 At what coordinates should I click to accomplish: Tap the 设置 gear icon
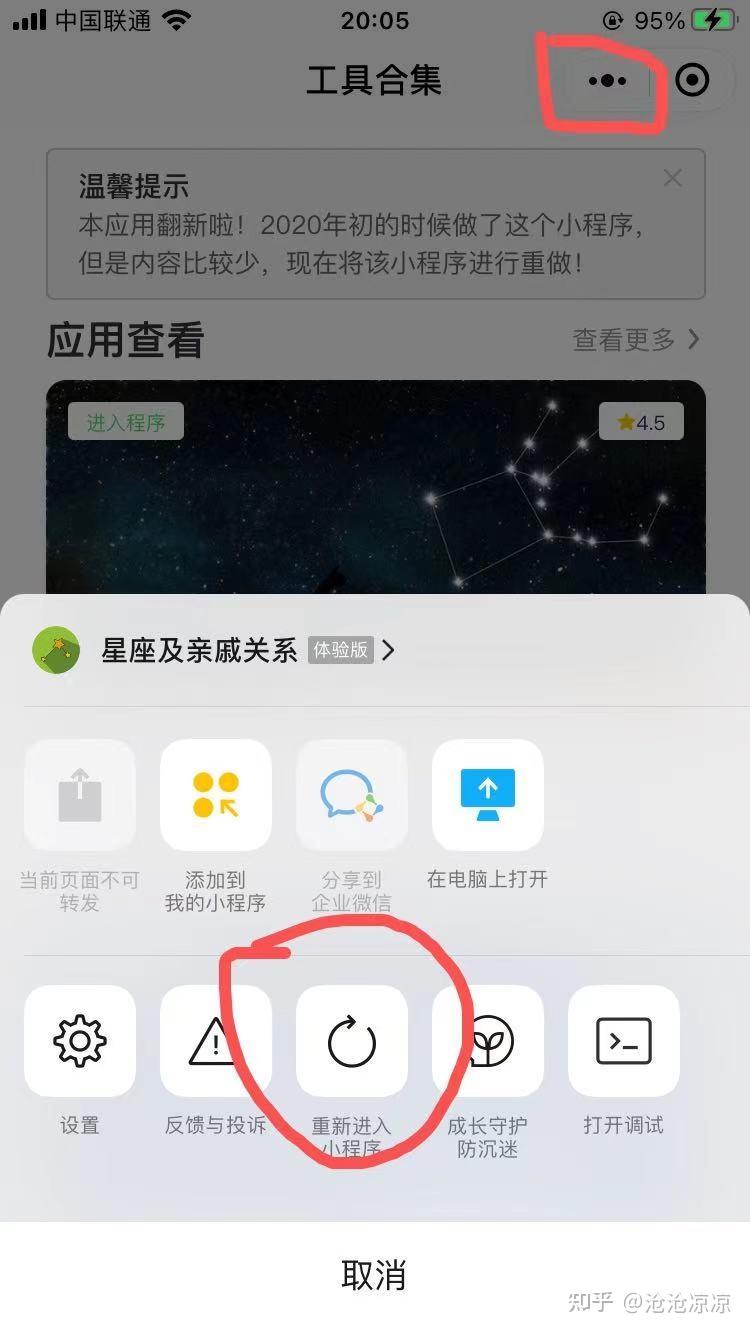point(79,1041)
